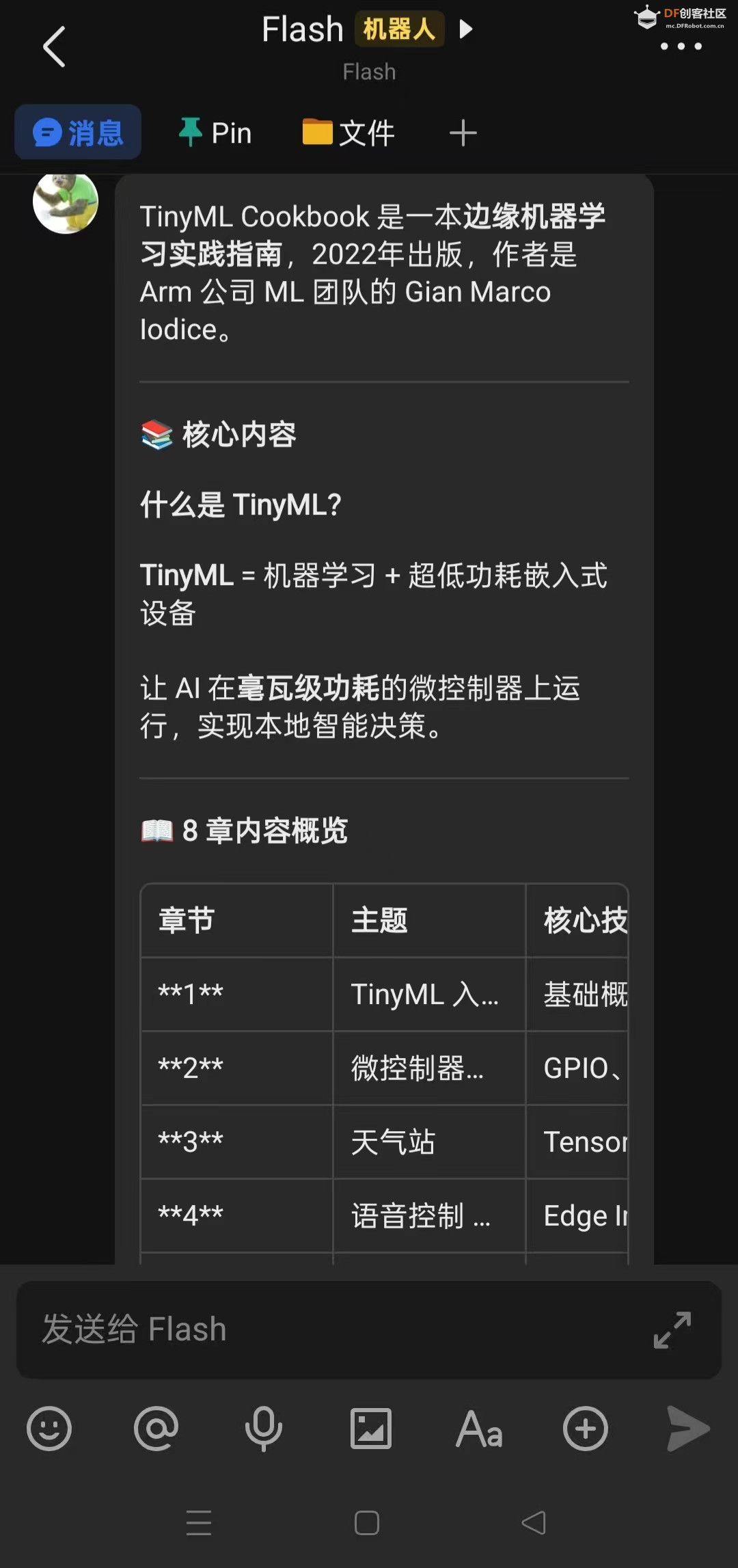Screen dimensions: 738x1568
Task: Click the 机器人 badge next to Flash
Action: [399, 30]
